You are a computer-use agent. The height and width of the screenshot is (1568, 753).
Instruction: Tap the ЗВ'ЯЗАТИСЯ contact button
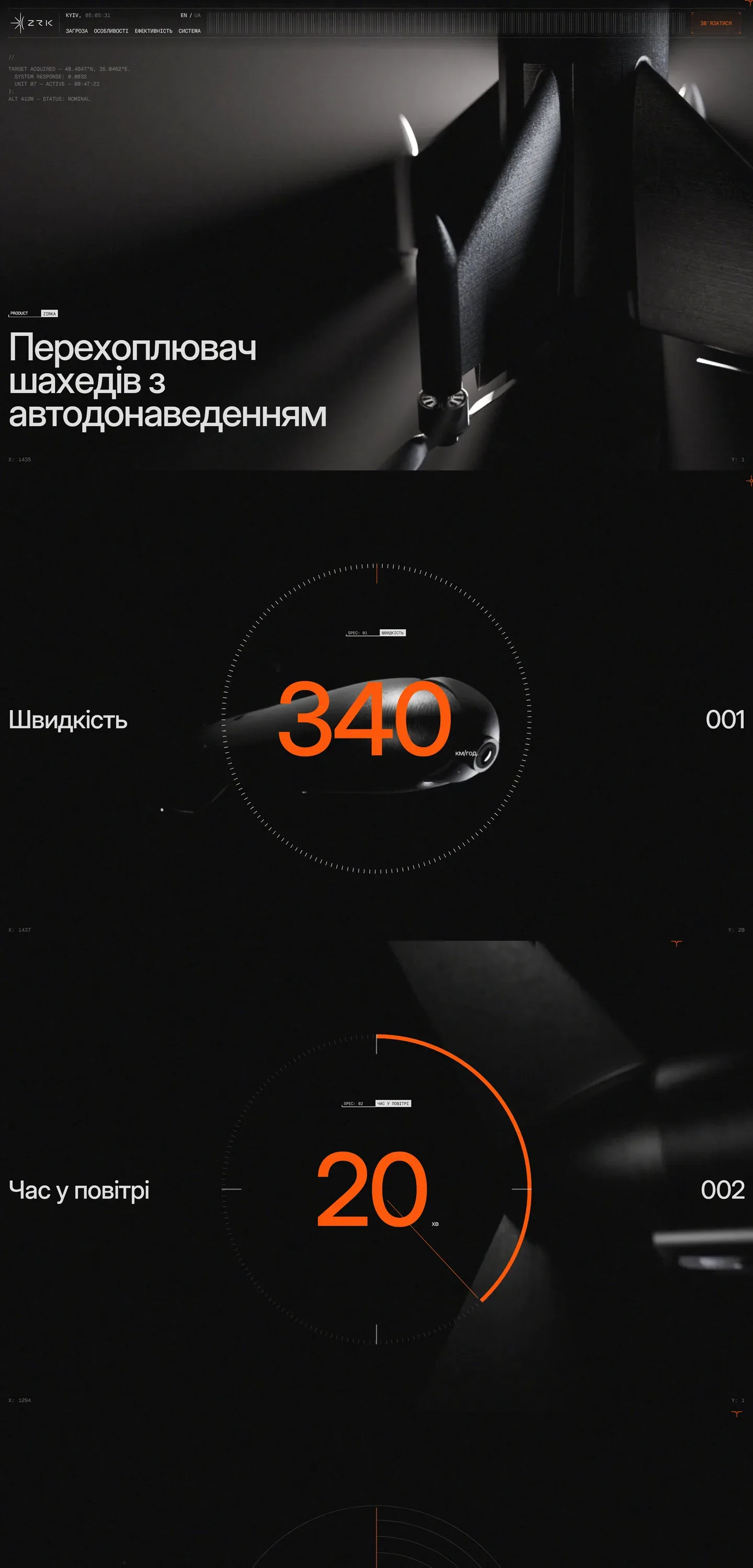[x=716, y=23]
